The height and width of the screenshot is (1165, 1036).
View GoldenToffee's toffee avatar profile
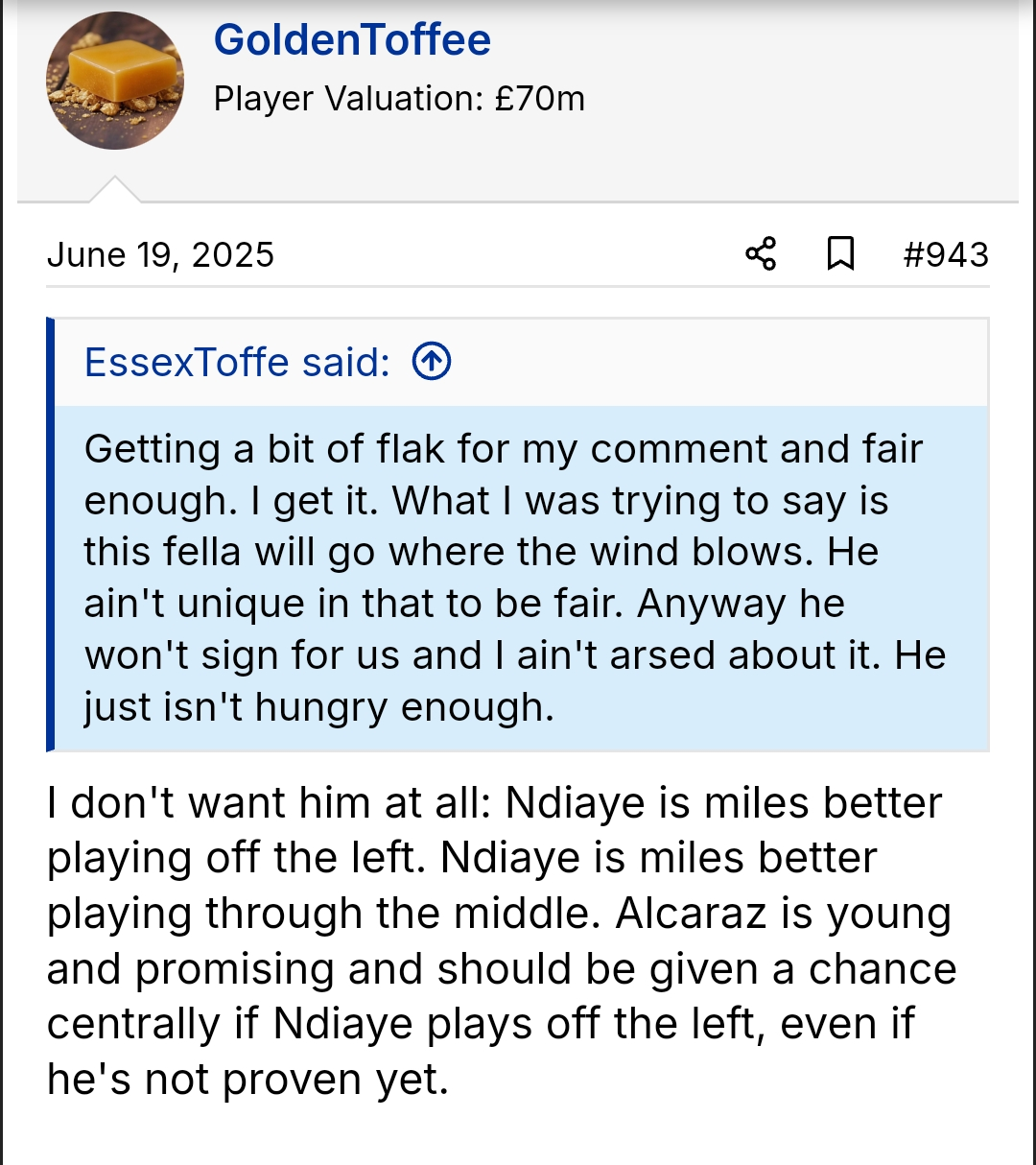click(115, 81)
